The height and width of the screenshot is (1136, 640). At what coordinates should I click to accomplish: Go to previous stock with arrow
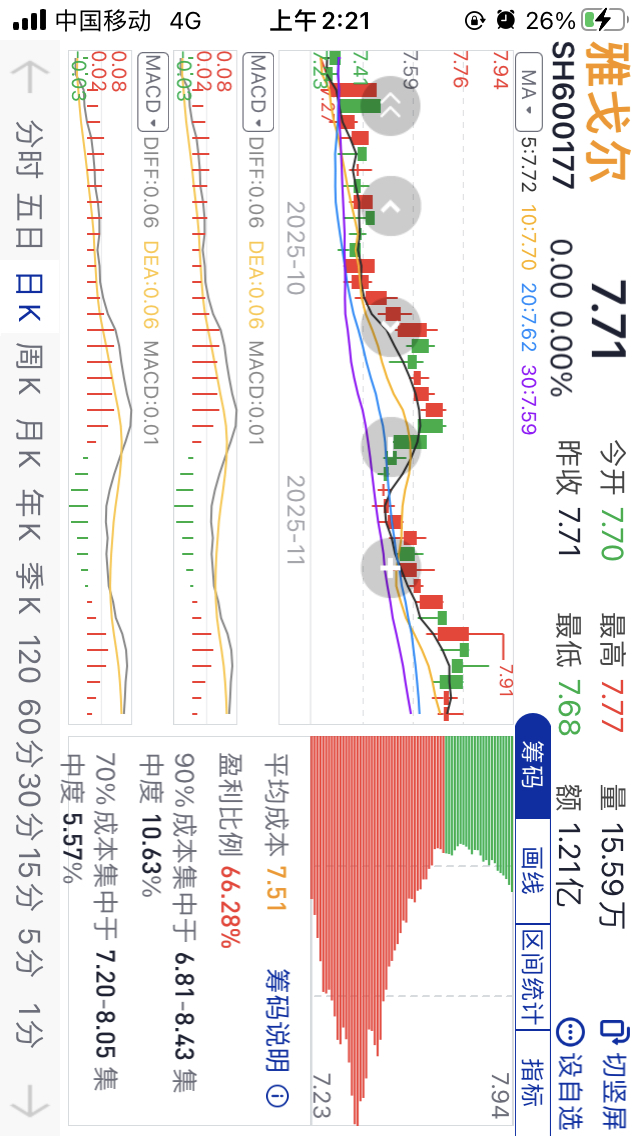(x=28, y=75)
